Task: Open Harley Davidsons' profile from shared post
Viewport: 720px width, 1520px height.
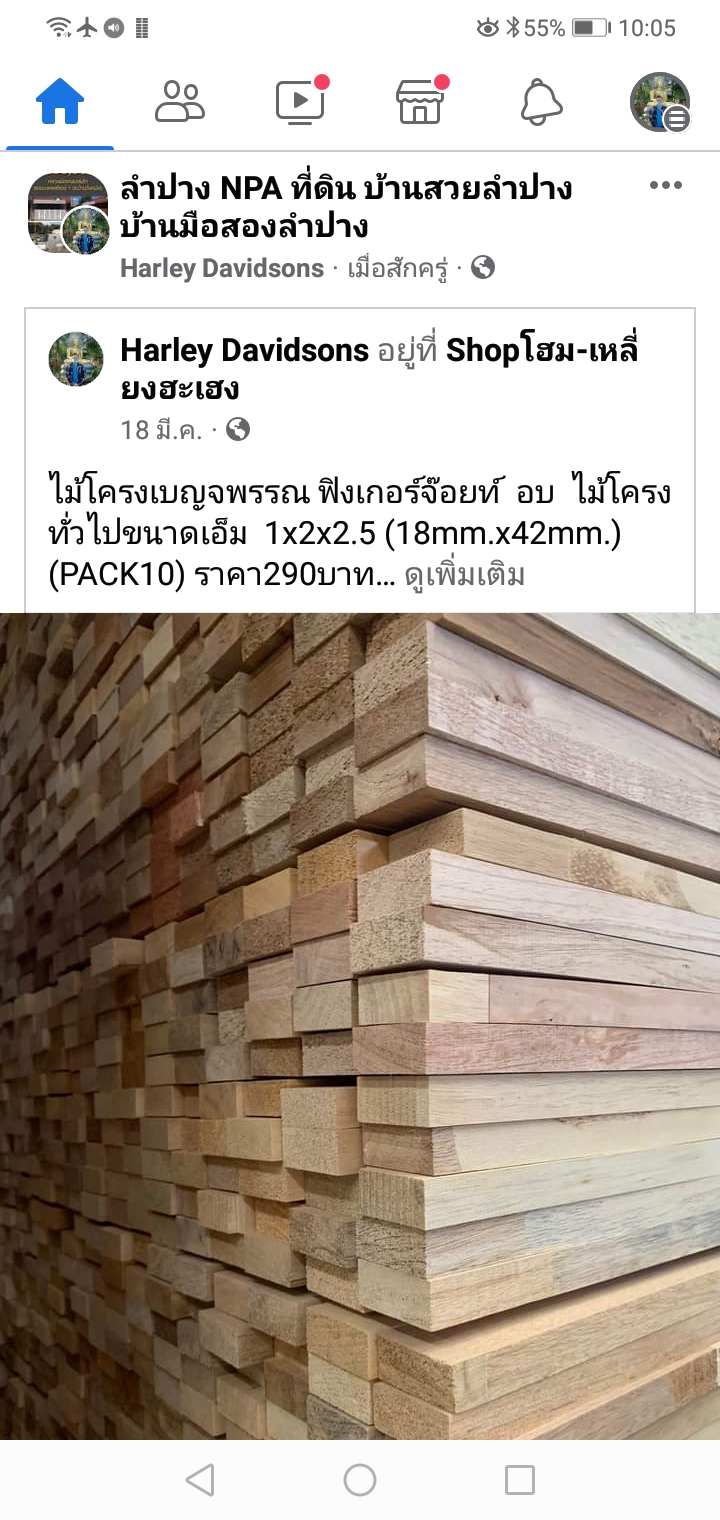Action: click(245, 350)
